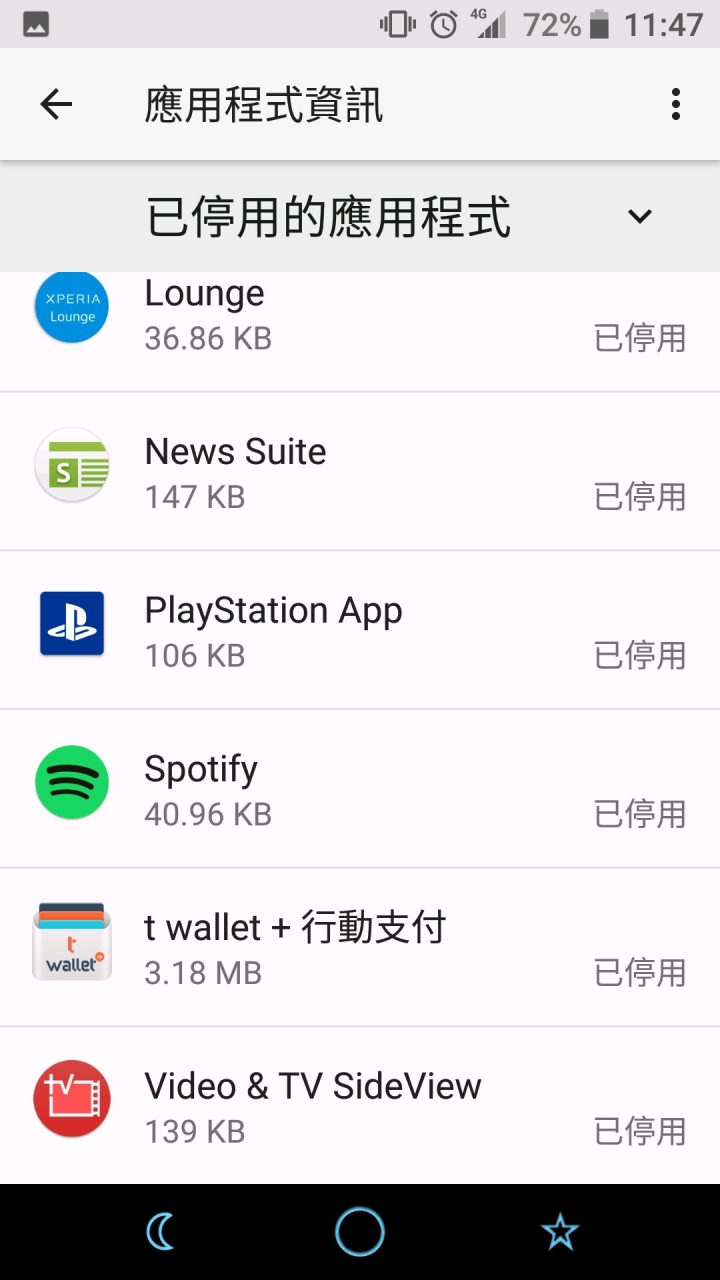Tap the circular home button in the navigation bar
Image resolution: width=720 pixels, height=1280 pixels.
[x=360, y=1232]
